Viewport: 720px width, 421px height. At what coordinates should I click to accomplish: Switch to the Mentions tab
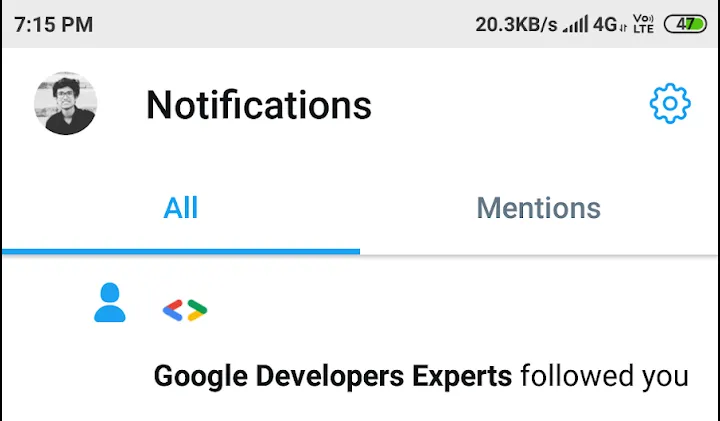point(538,208)
